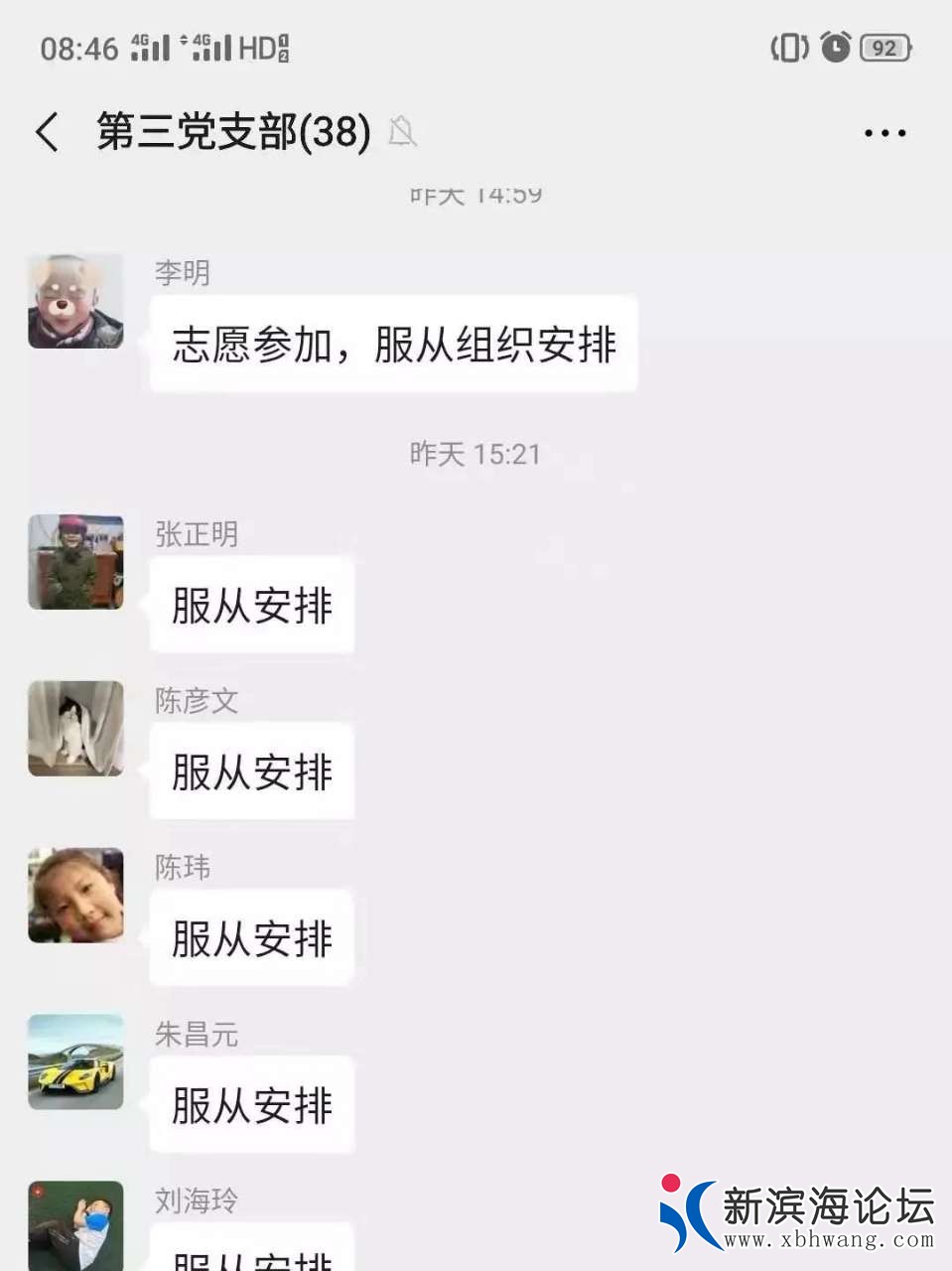Viewport: 952px width, 1271px height.
Task: Open 刘海玲's profile avatar
Action: tap(75, 1225)
